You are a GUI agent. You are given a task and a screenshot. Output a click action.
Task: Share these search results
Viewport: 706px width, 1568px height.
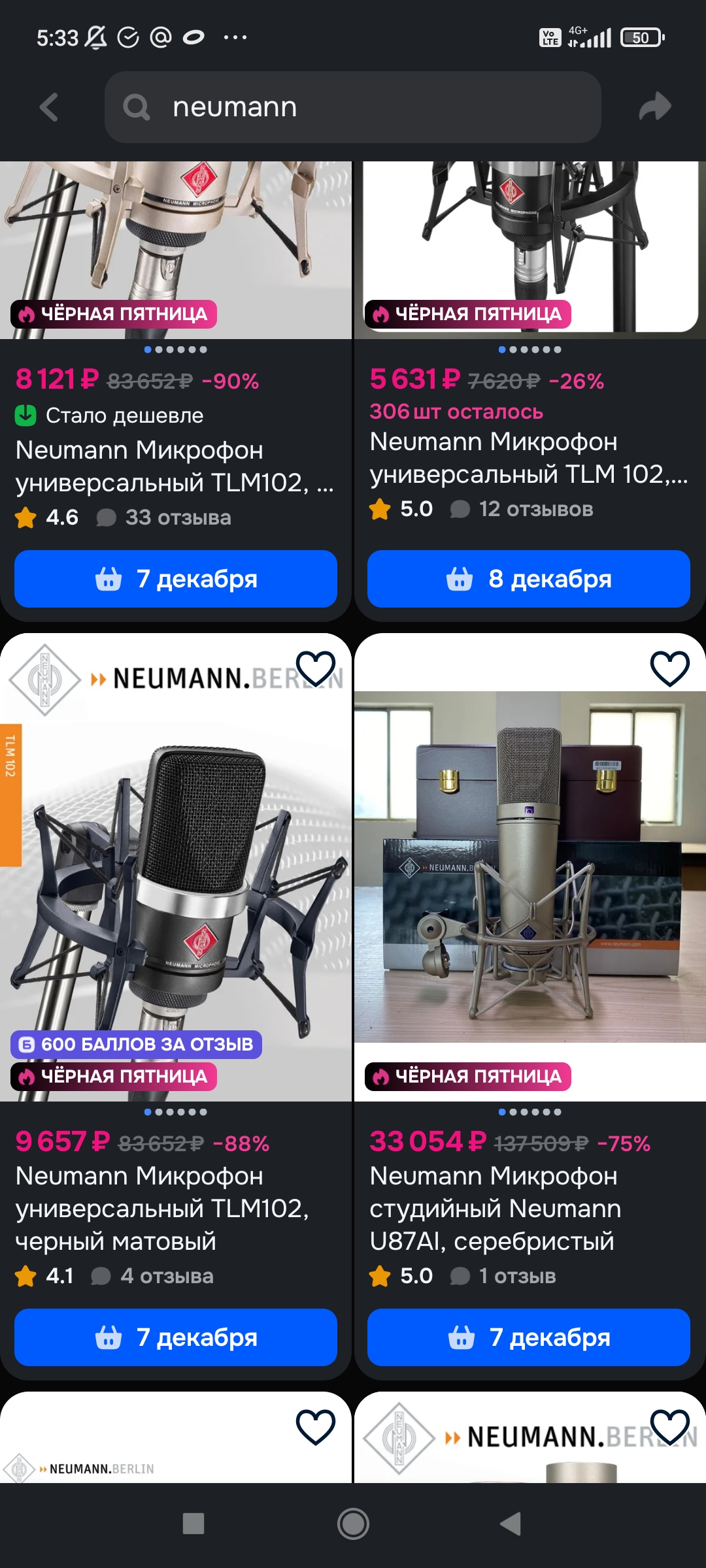655,107
